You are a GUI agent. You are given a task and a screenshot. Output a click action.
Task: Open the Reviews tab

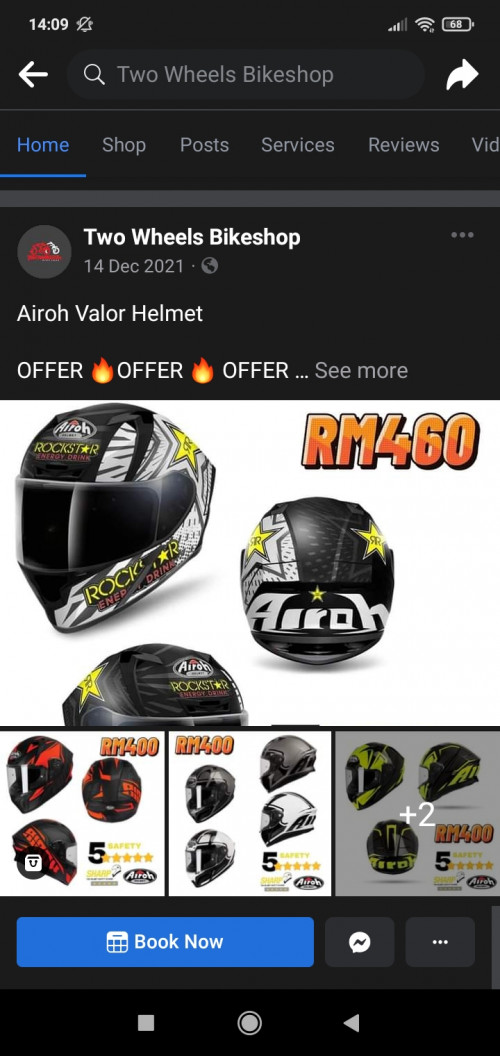click(x=404, y=145)
